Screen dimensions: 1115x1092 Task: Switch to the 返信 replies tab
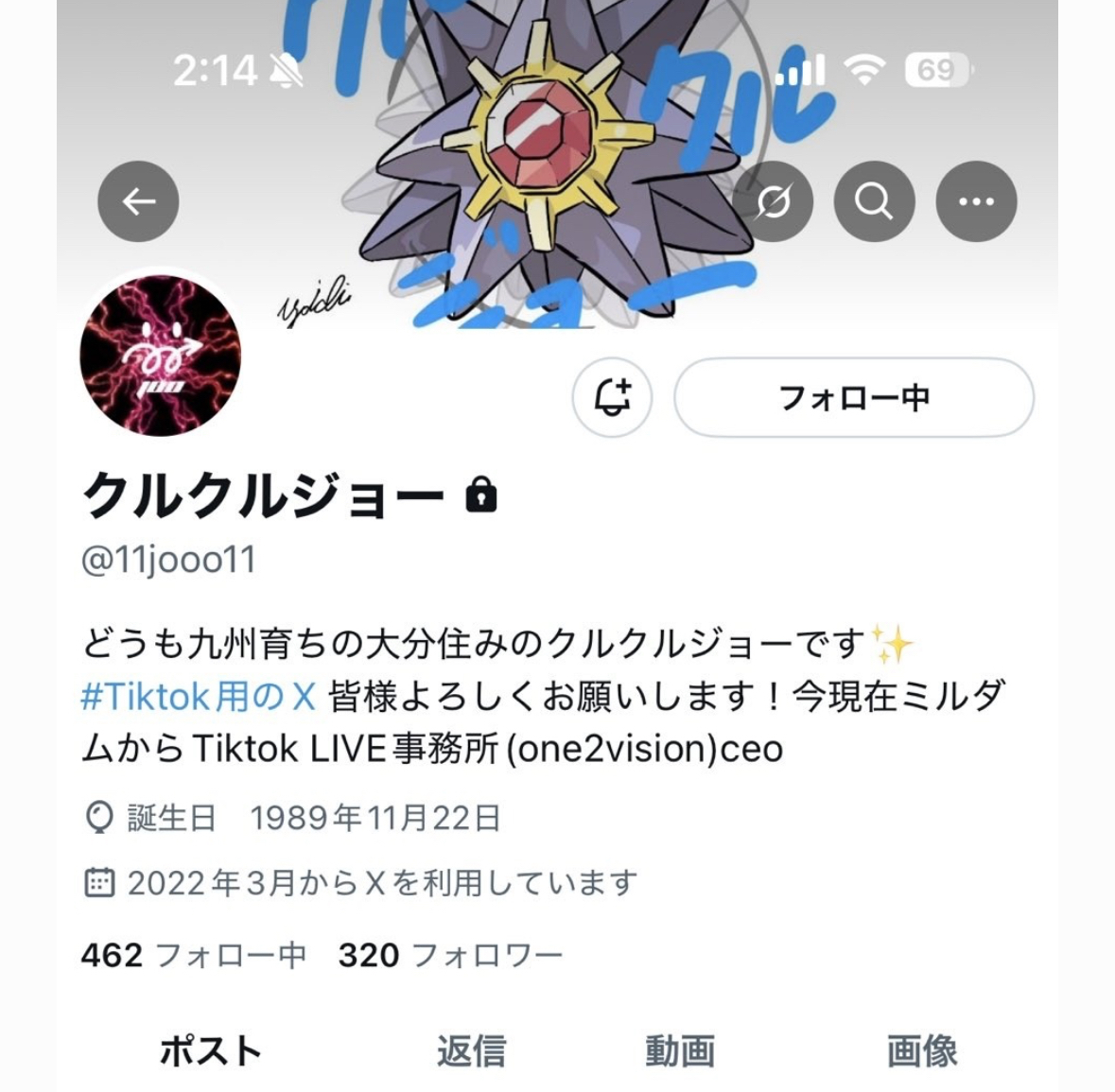tap(471, 1050)
